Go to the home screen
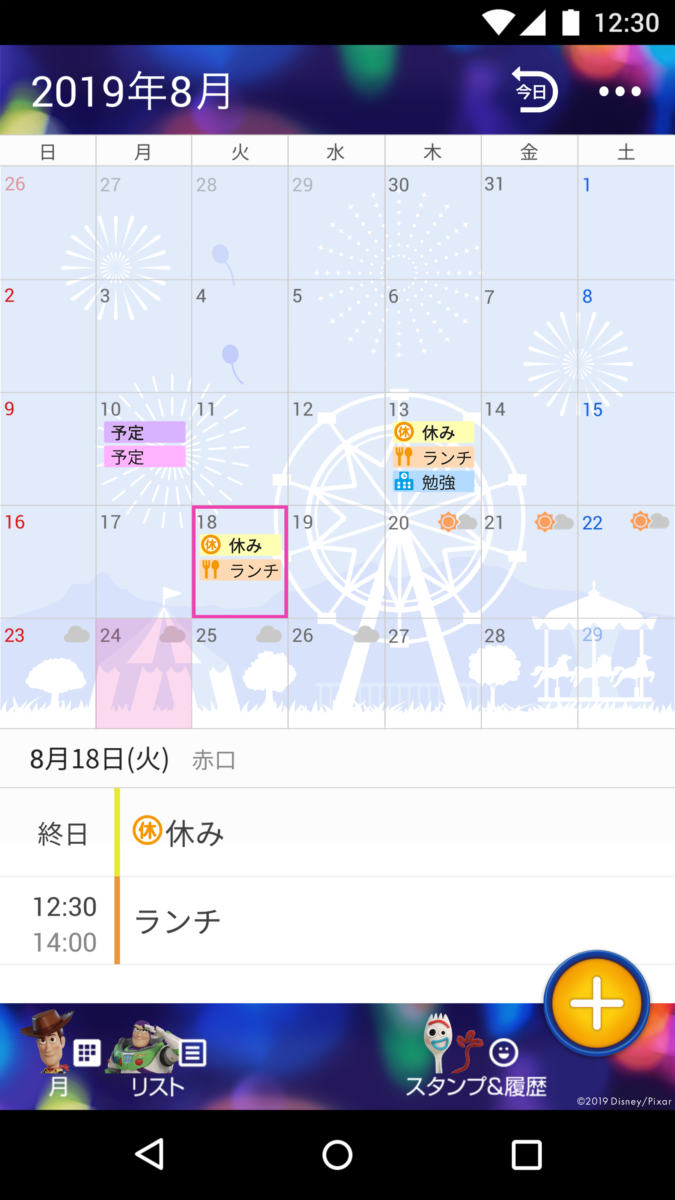Image resolution: width=675 pixels, height=1200 pixels. tap(337, 1155)
